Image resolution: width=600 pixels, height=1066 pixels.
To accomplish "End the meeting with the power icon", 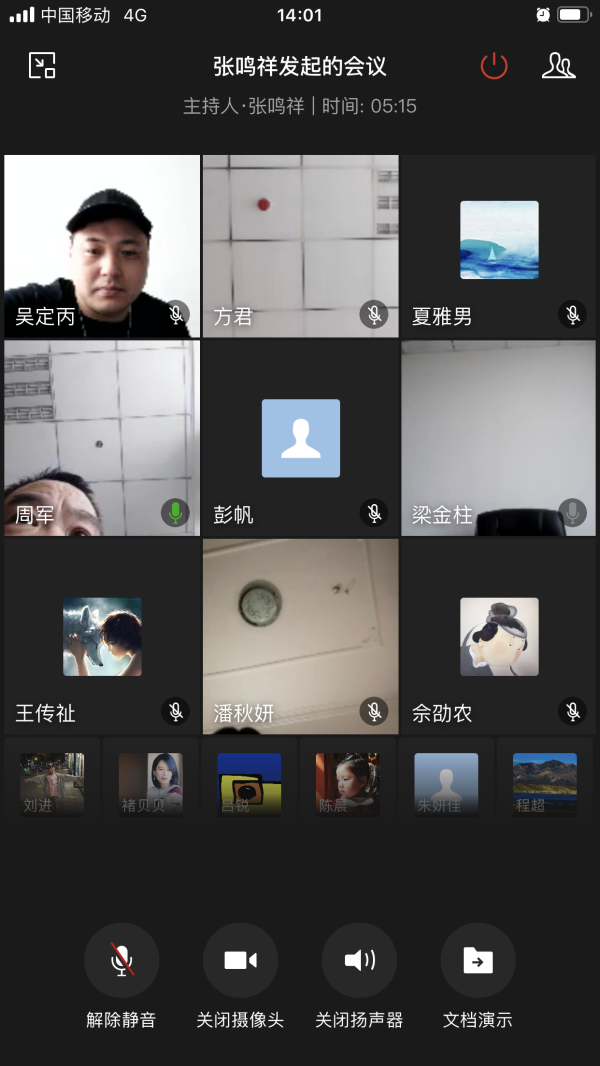I will (x=494, y=66).
